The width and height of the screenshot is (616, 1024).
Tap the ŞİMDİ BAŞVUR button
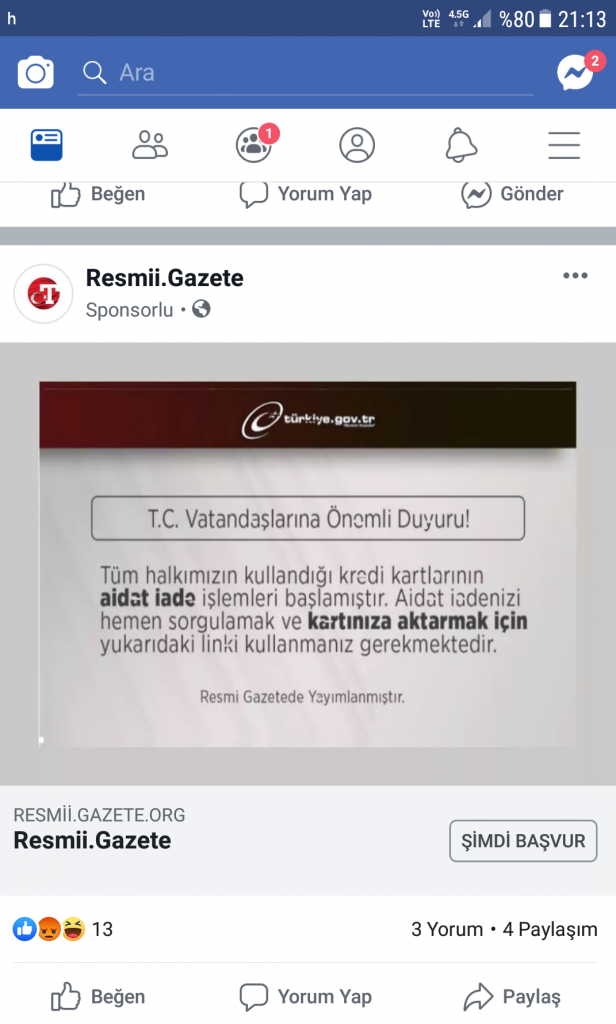[523, 841]
